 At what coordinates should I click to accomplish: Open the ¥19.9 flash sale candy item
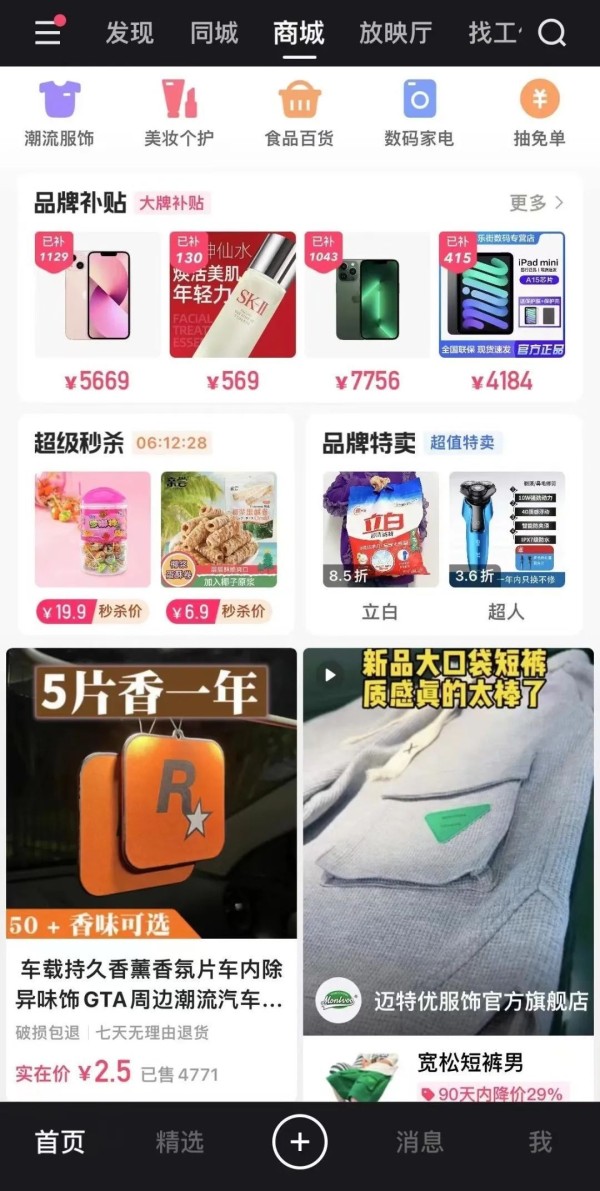pyautogui.click(x=93, y=530)
